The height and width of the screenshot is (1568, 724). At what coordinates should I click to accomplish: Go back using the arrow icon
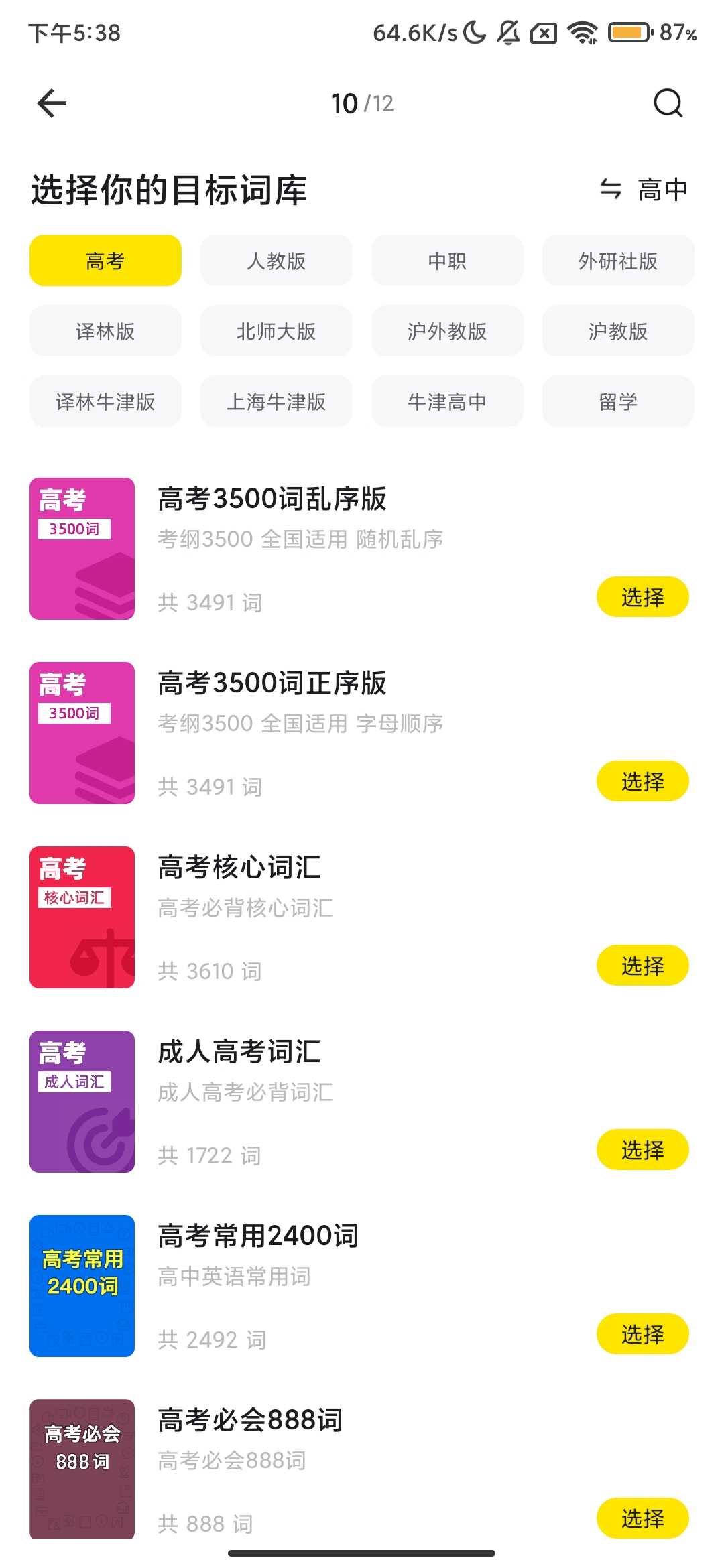click(x=52, y=103)
